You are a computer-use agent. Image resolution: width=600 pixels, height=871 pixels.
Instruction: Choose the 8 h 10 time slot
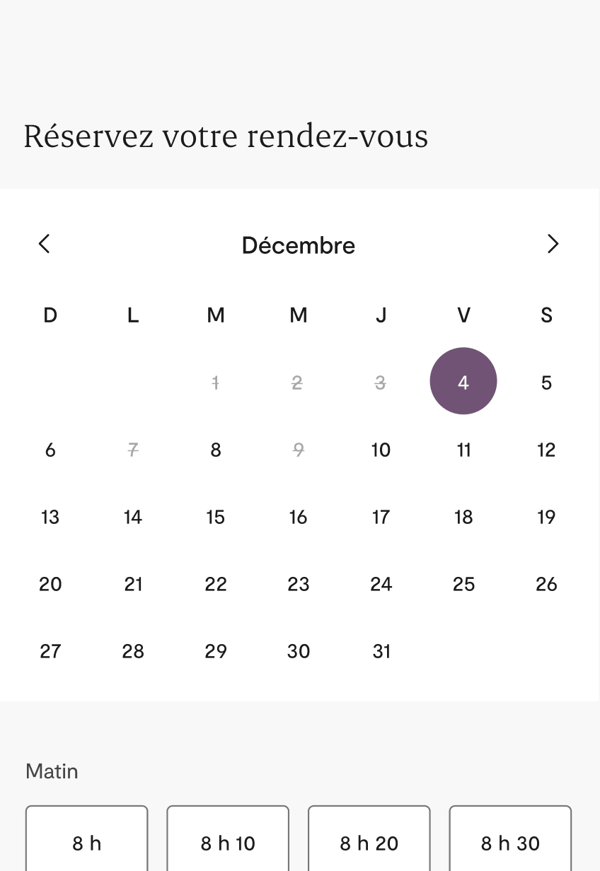click(x=228, y=842)
